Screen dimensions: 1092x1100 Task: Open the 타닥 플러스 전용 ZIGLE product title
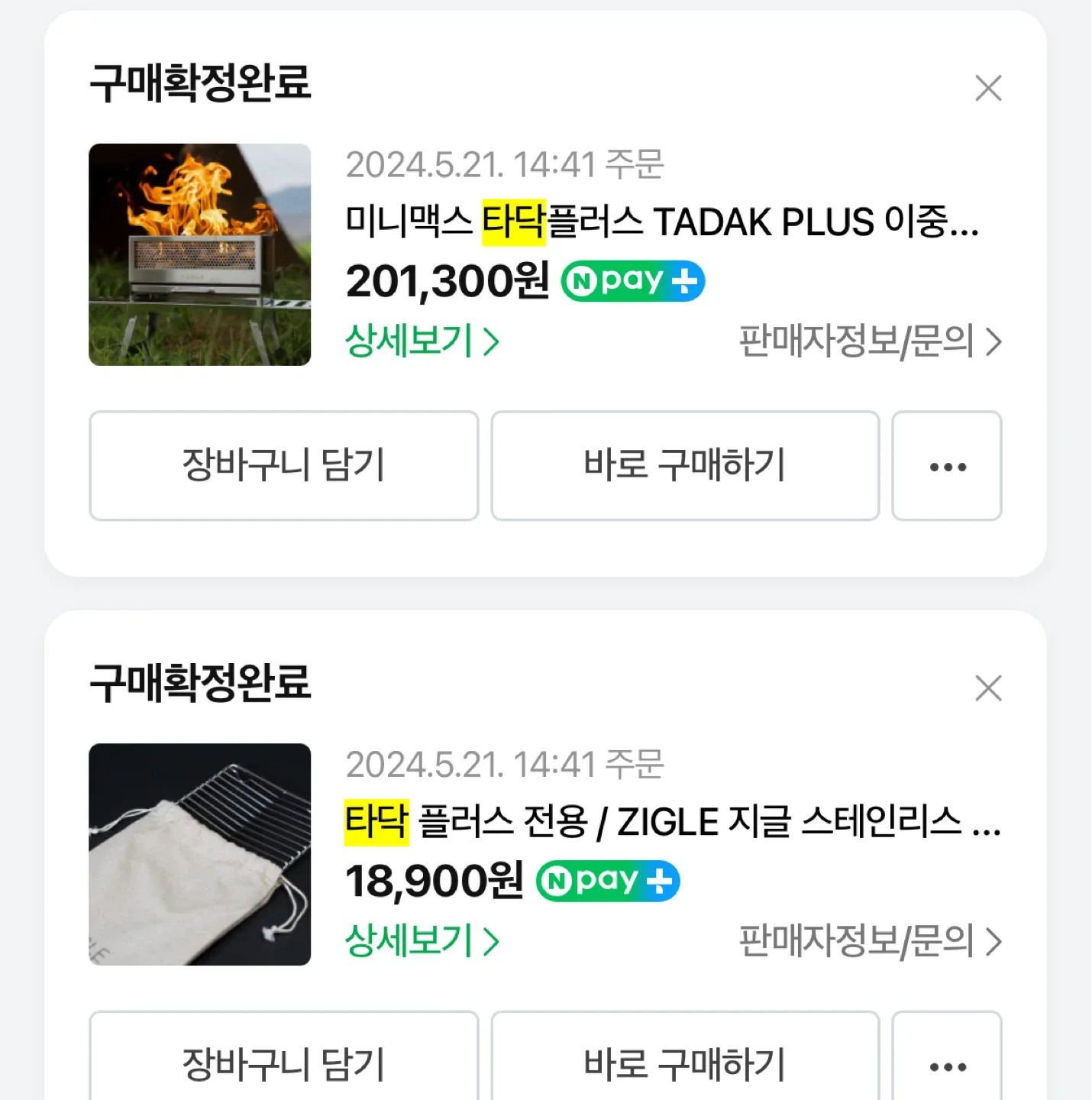tap(672, 822)
